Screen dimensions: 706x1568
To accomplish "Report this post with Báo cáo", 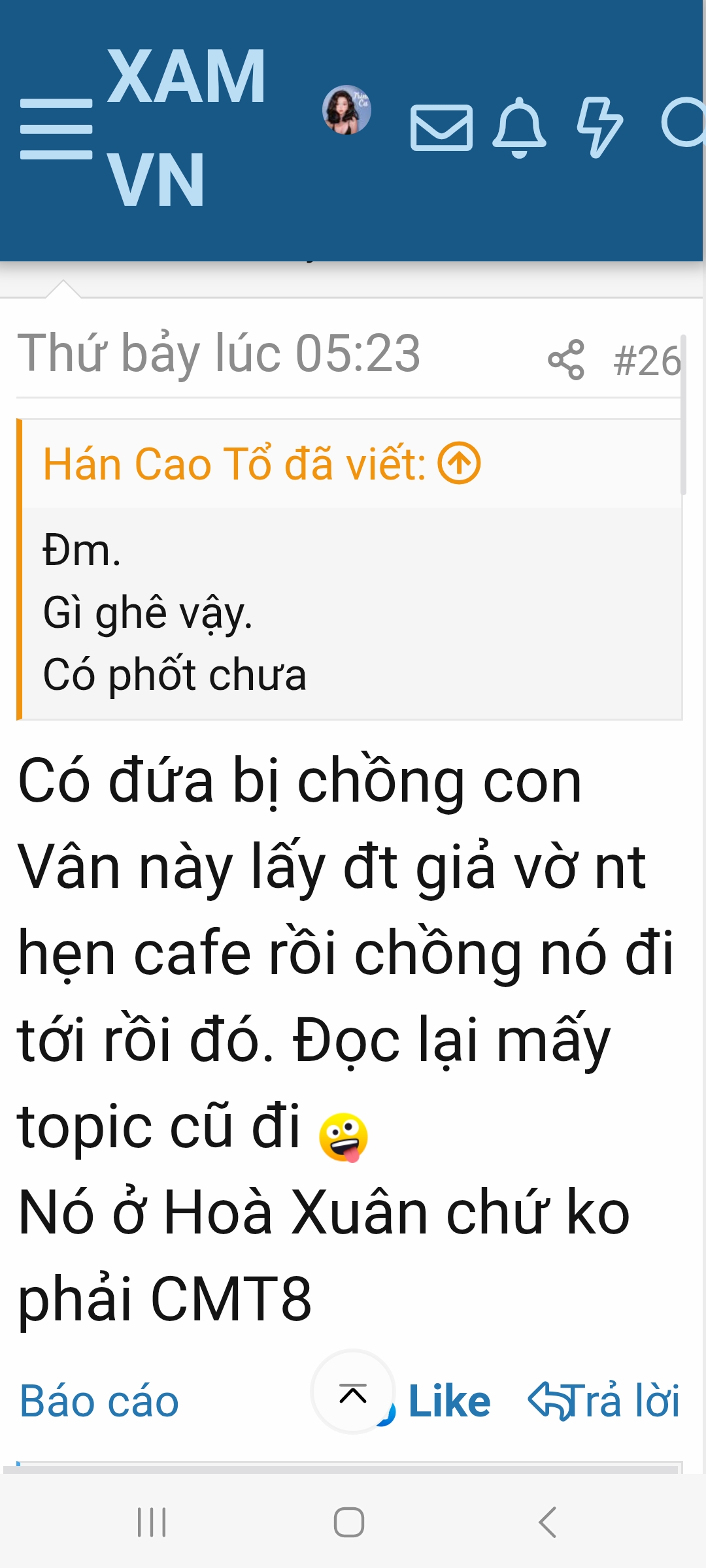I will (99, 1401).
